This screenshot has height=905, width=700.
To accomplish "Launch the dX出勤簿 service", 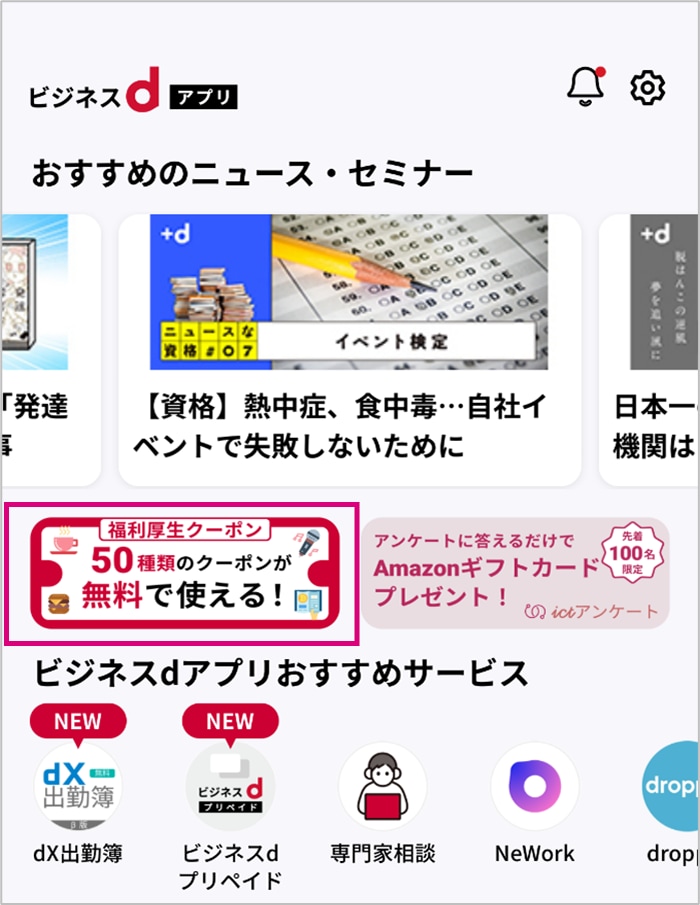I will [78, 787].
